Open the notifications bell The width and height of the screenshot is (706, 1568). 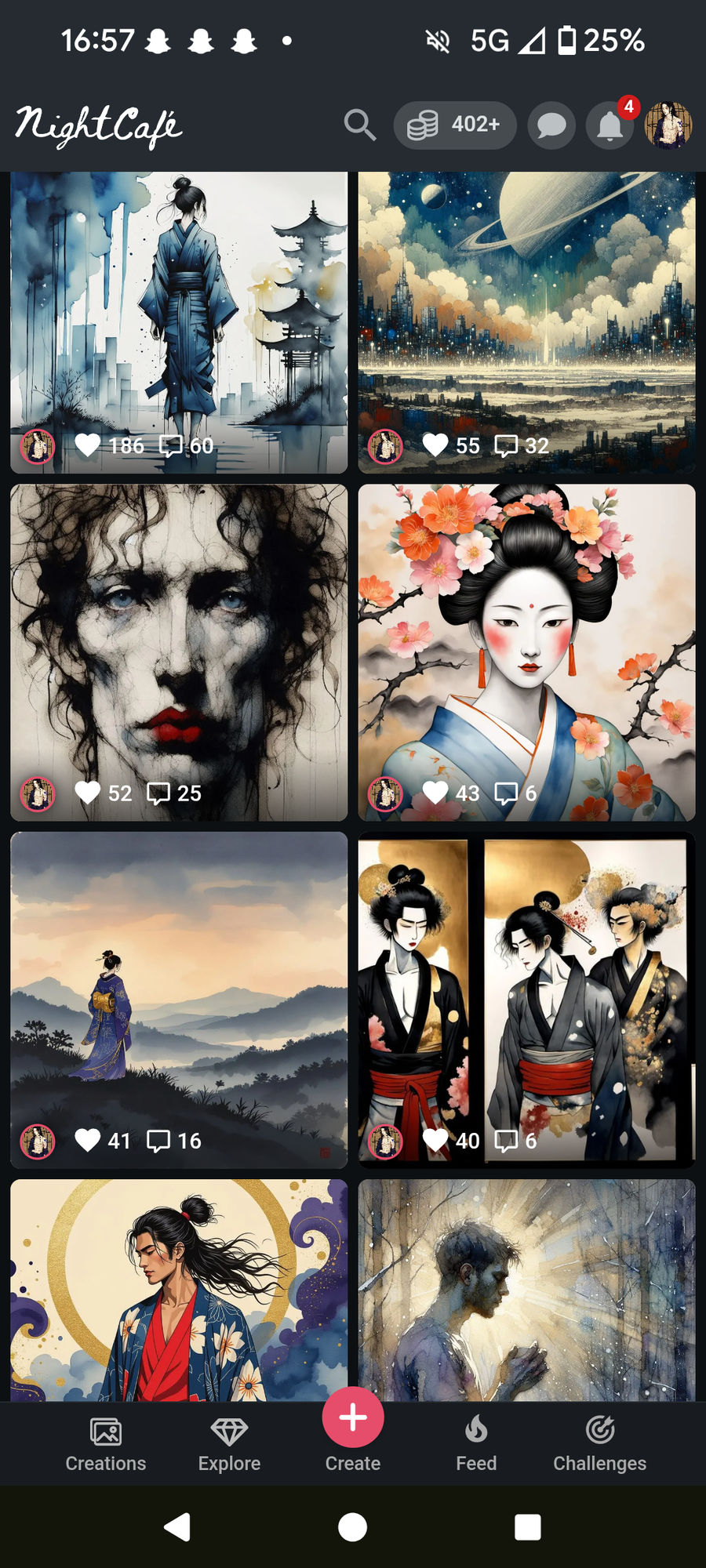coord(610,125)
